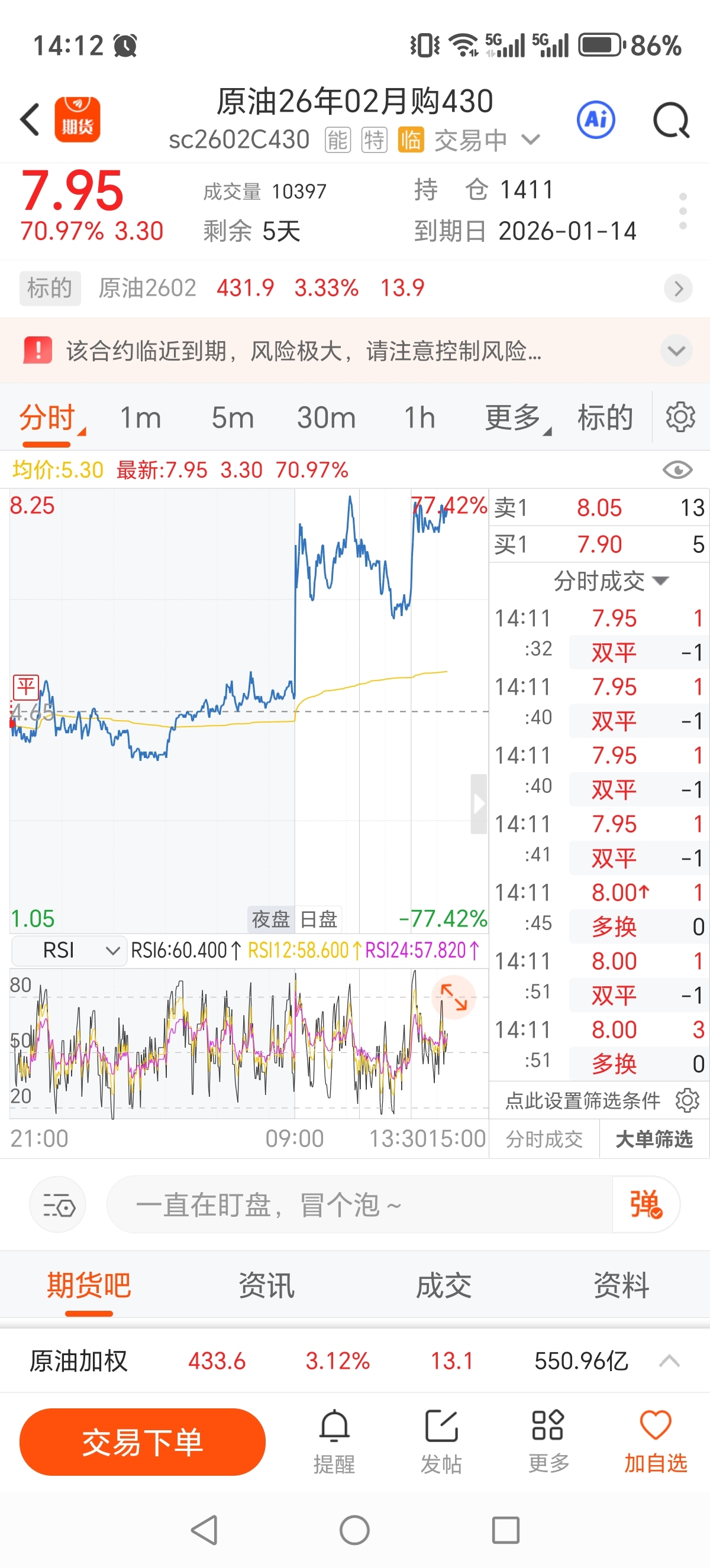Viewport: 710px width, 1568px height.
Task: Open chart settings gear
Action: [680, 417]
